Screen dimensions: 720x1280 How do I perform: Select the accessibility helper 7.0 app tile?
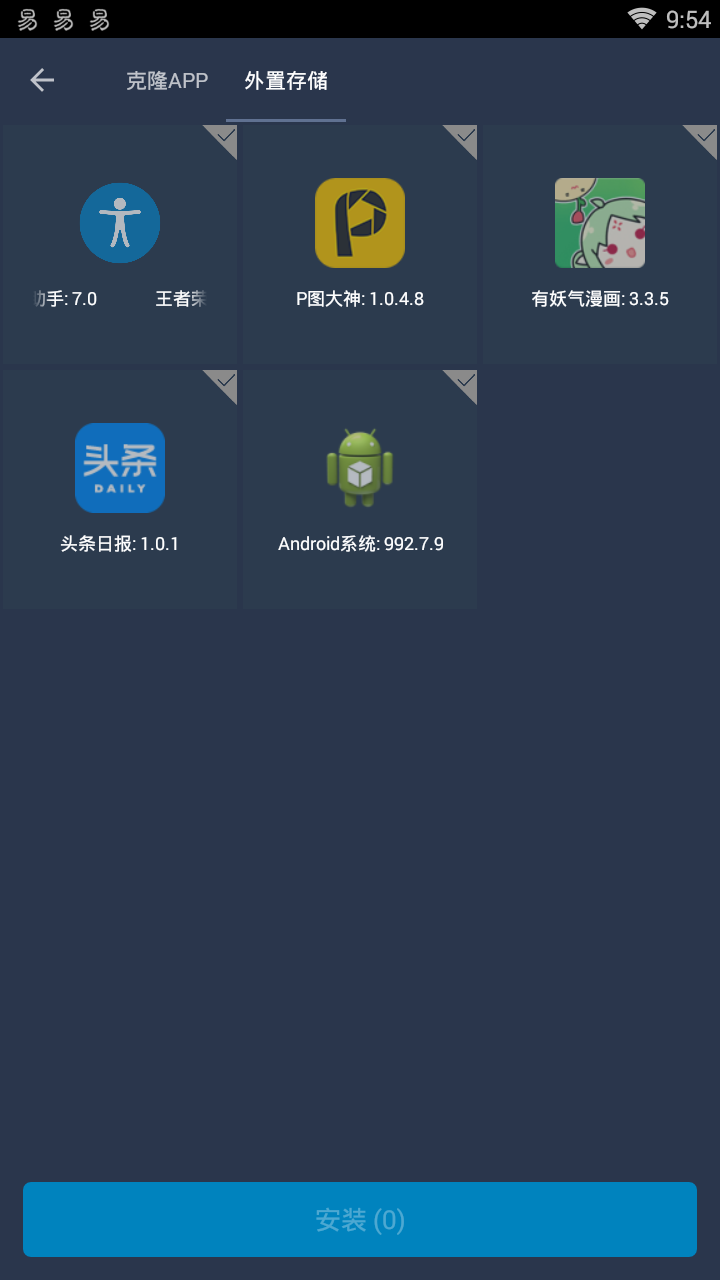point(120,245)
